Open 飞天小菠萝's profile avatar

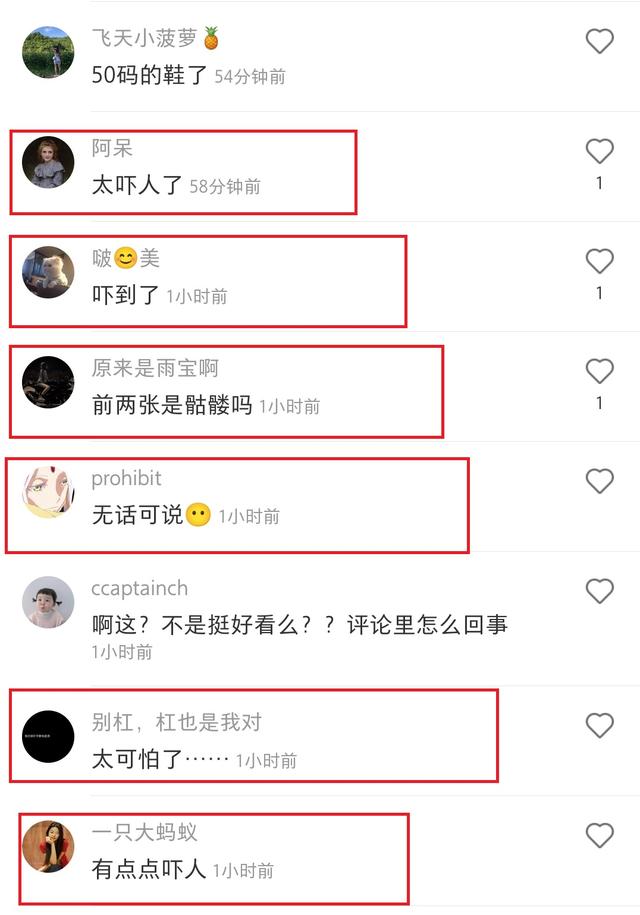pos(48,52)
